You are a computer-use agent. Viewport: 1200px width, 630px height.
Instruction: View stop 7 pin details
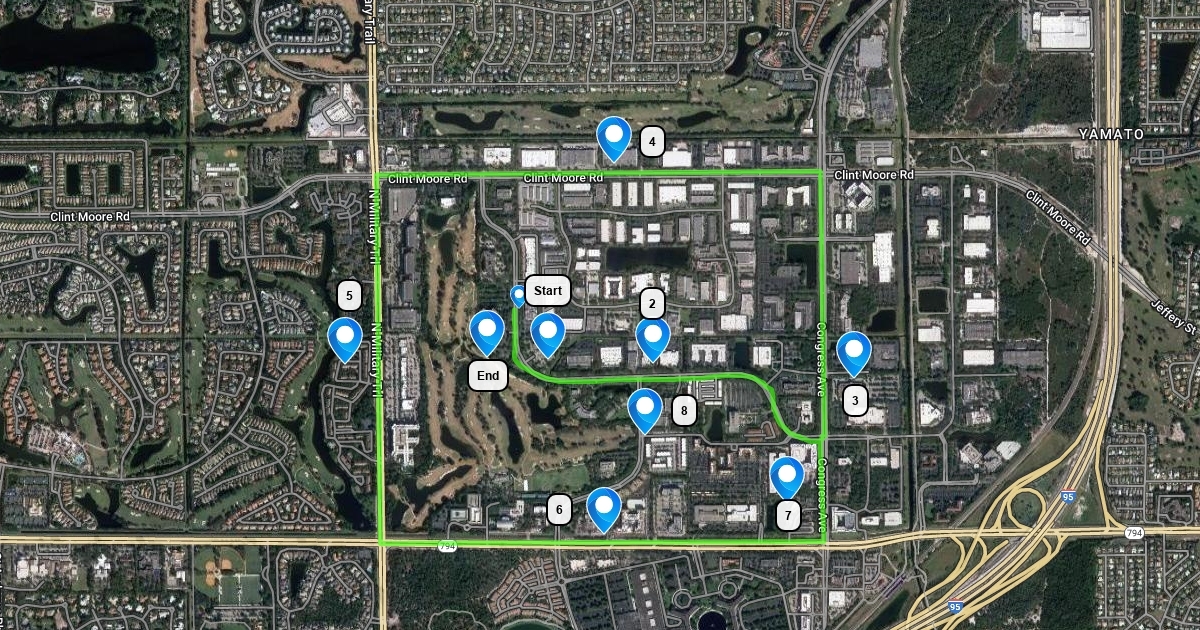(x=788, y=475)
